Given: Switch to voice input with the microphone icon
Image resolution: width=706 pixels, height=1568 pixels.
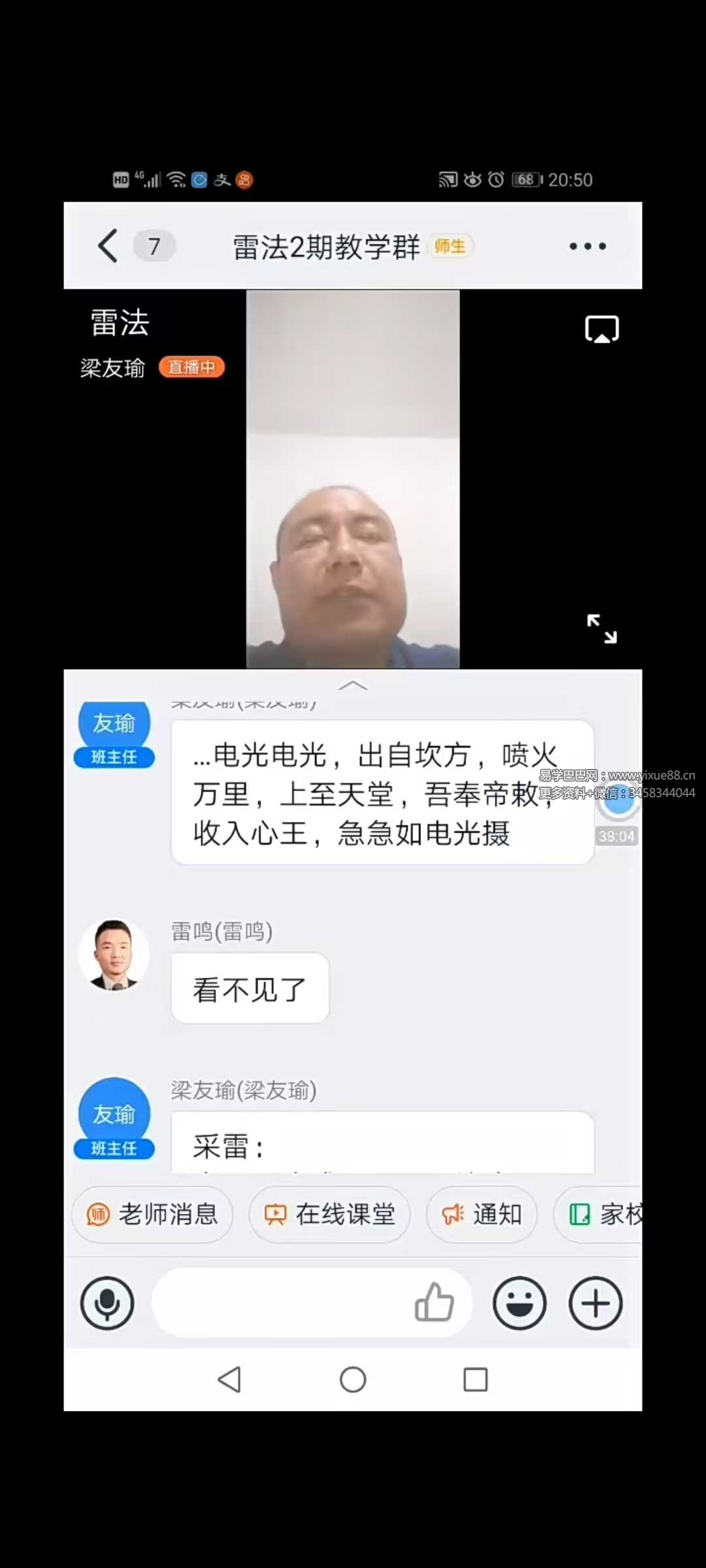Looking at the screenshot, I should click(x=108, y=1303).
